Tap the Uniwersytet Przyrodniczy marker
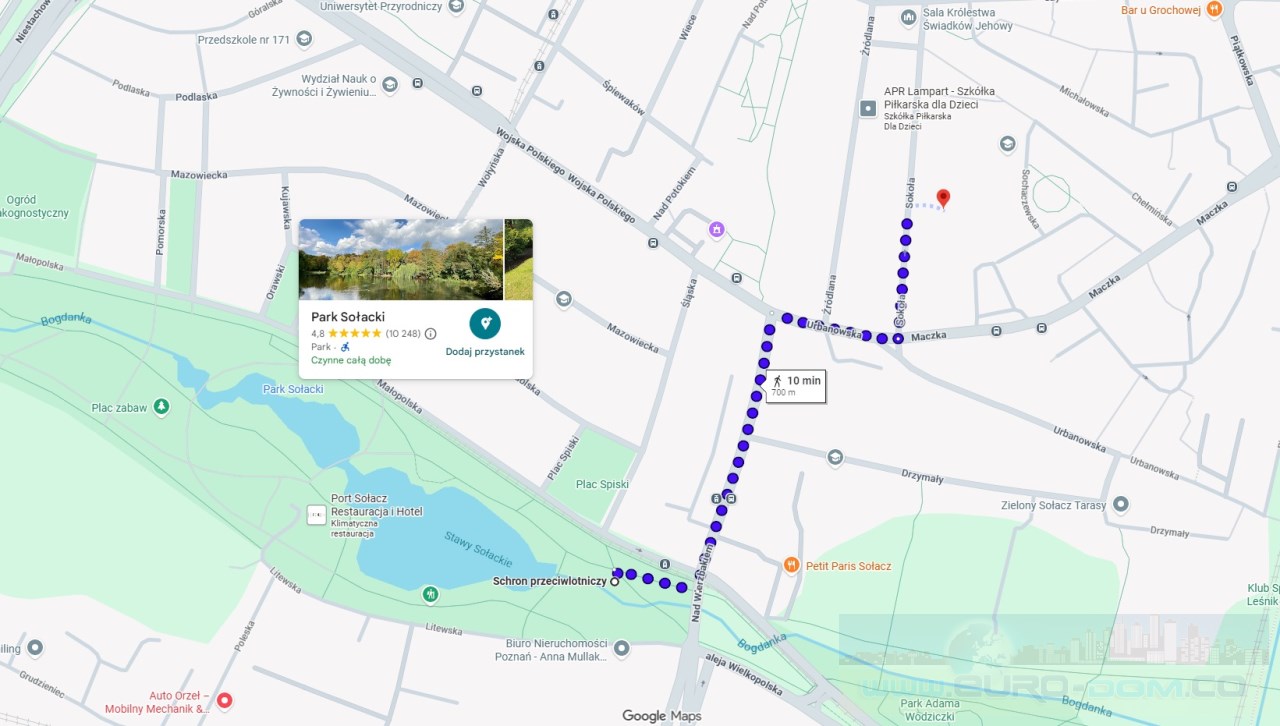The image size is (1280, 726). [x=456, y=7]
